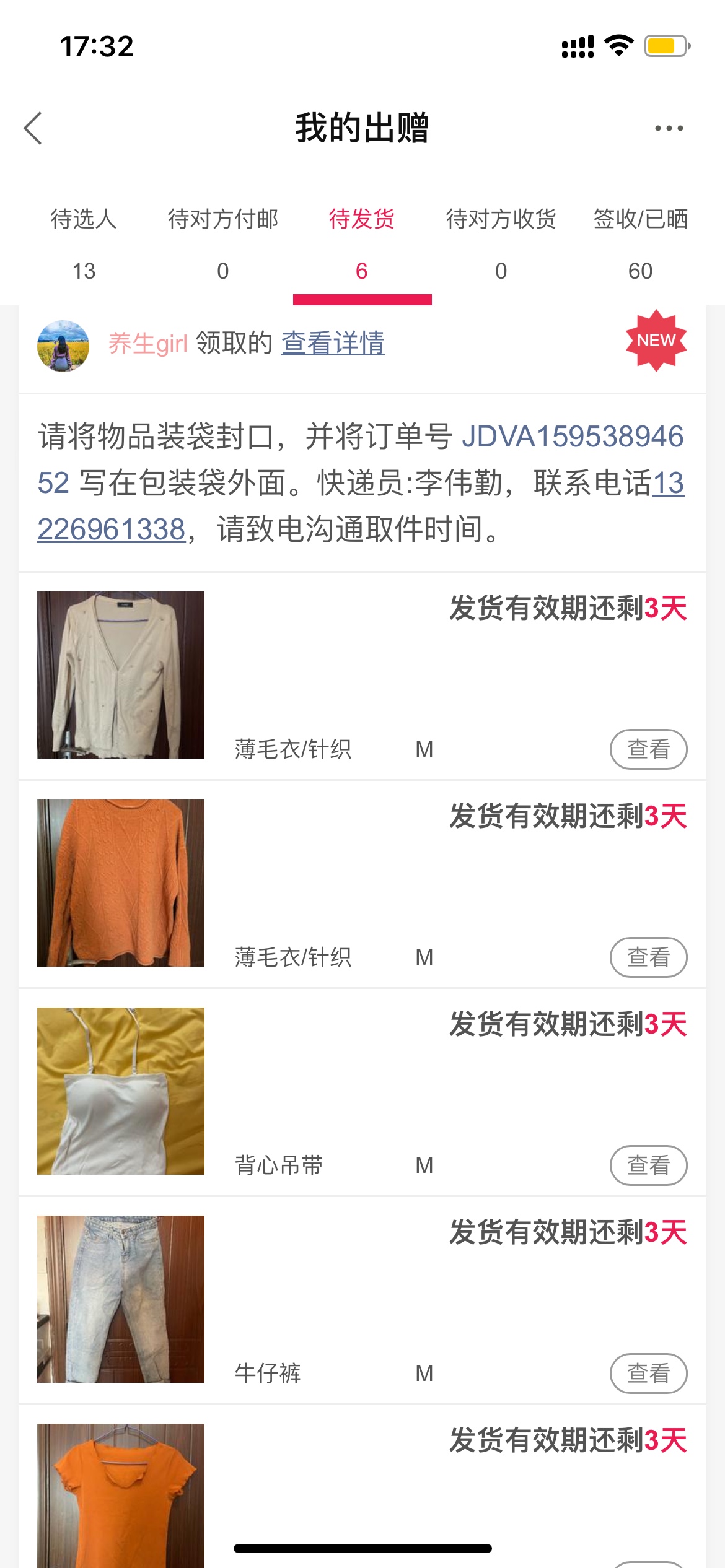The width and height of the screenshot is (725, 1568).
Task: Open the beige cardigan photo
Action: (121, 675)
